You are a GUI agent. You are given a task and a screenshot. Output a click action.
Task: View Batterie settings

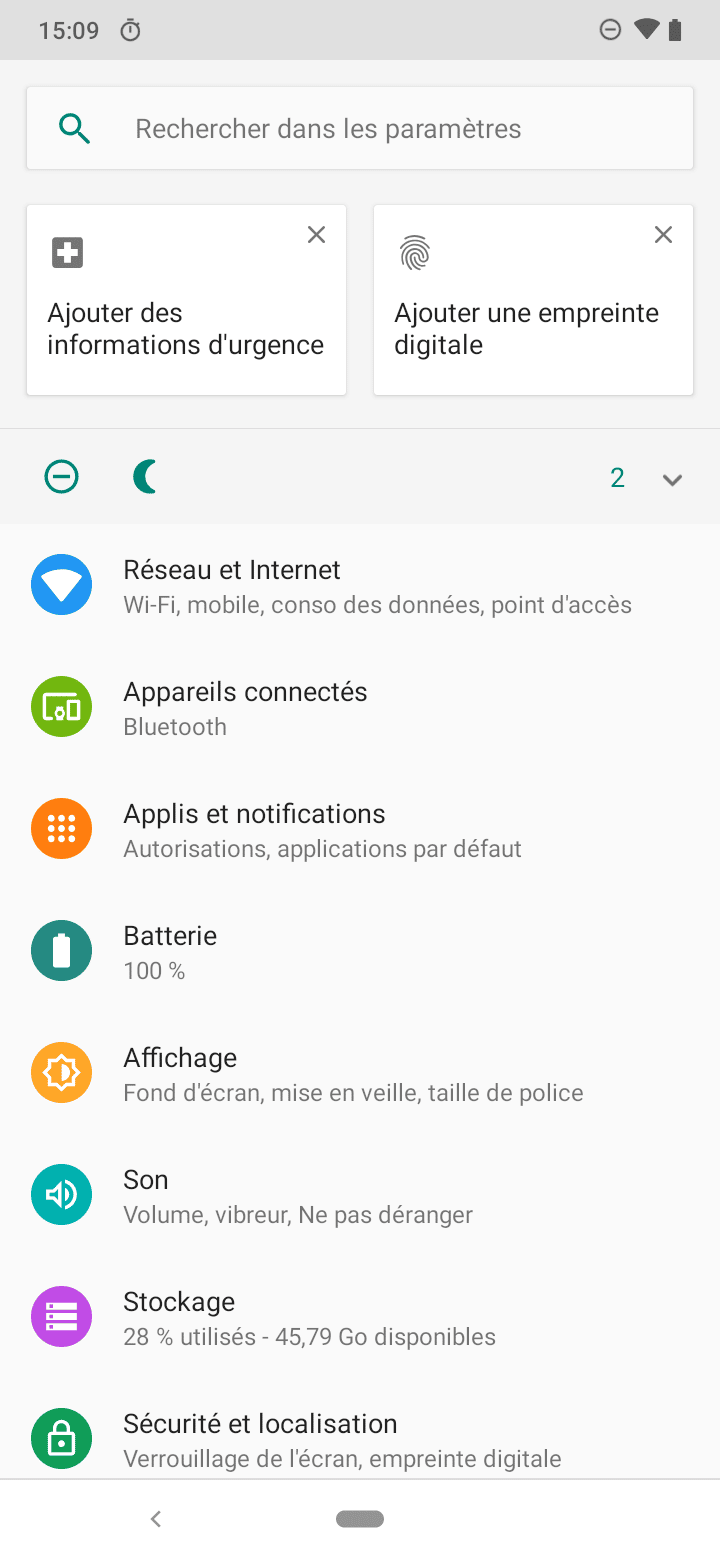coord(360,952)
